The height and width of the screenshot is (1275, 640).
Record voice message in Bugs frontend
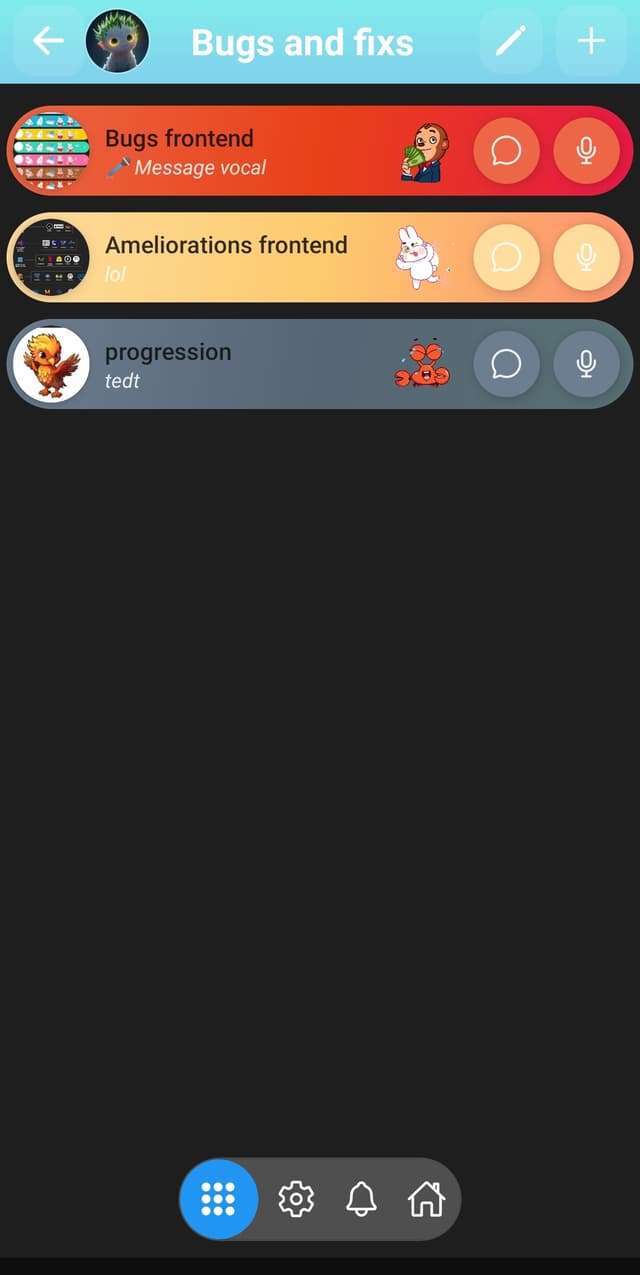pos(586,151)
